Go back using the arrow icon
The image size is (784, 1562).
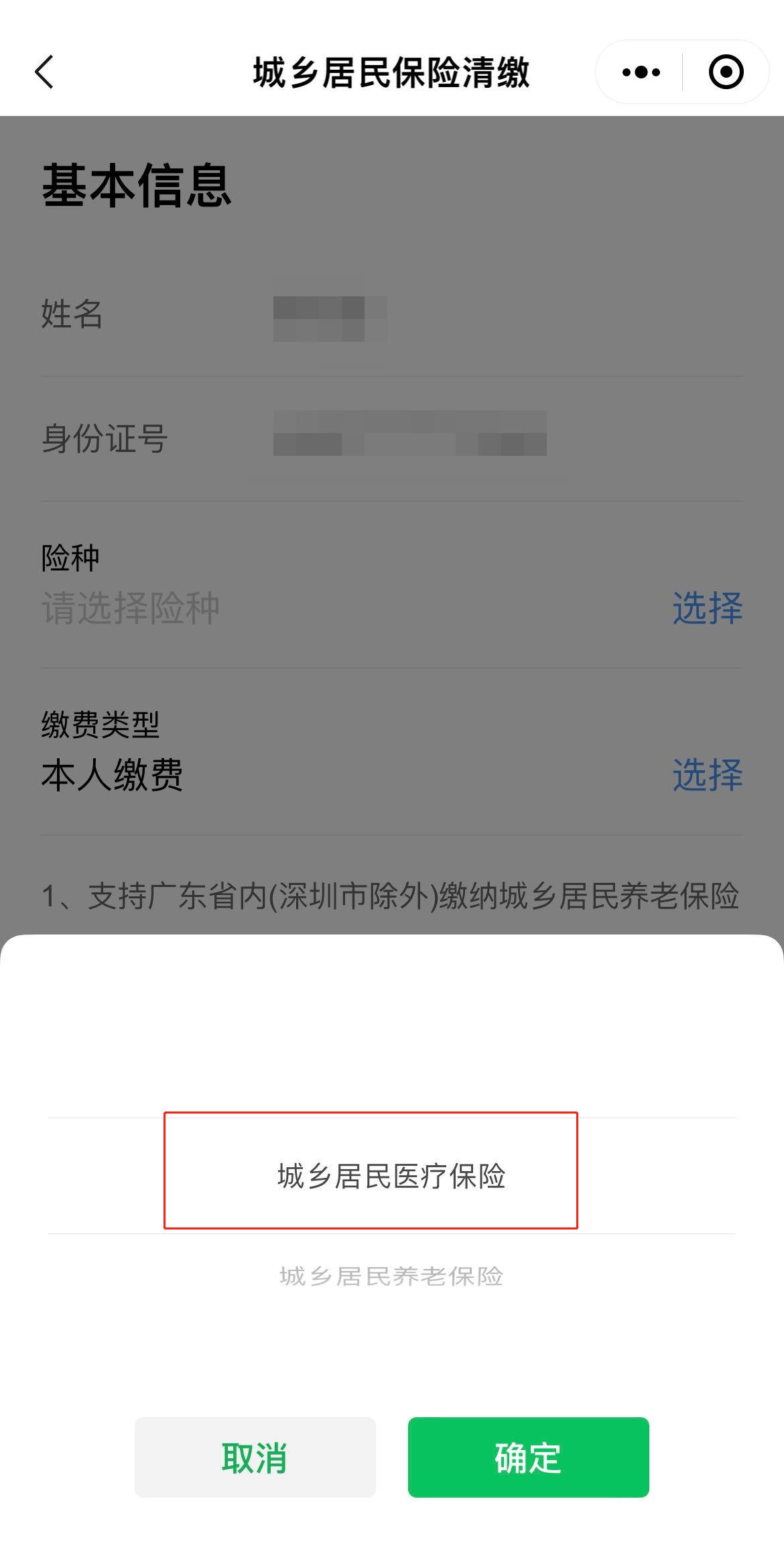click(x=44, y=72)
